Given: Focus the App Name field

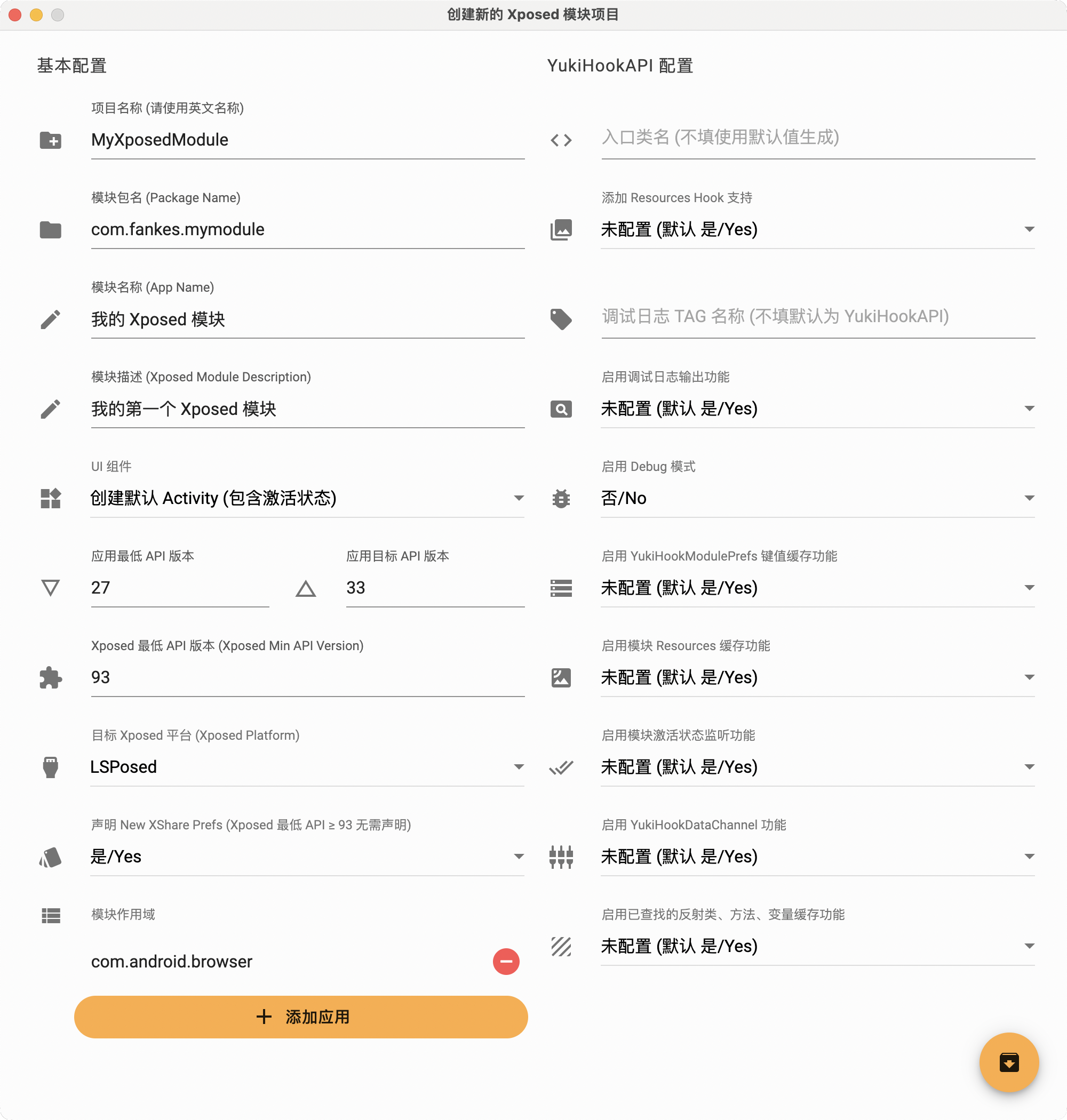Looking at the screenshot, I should pyautogui.click(x=307, y=319).
